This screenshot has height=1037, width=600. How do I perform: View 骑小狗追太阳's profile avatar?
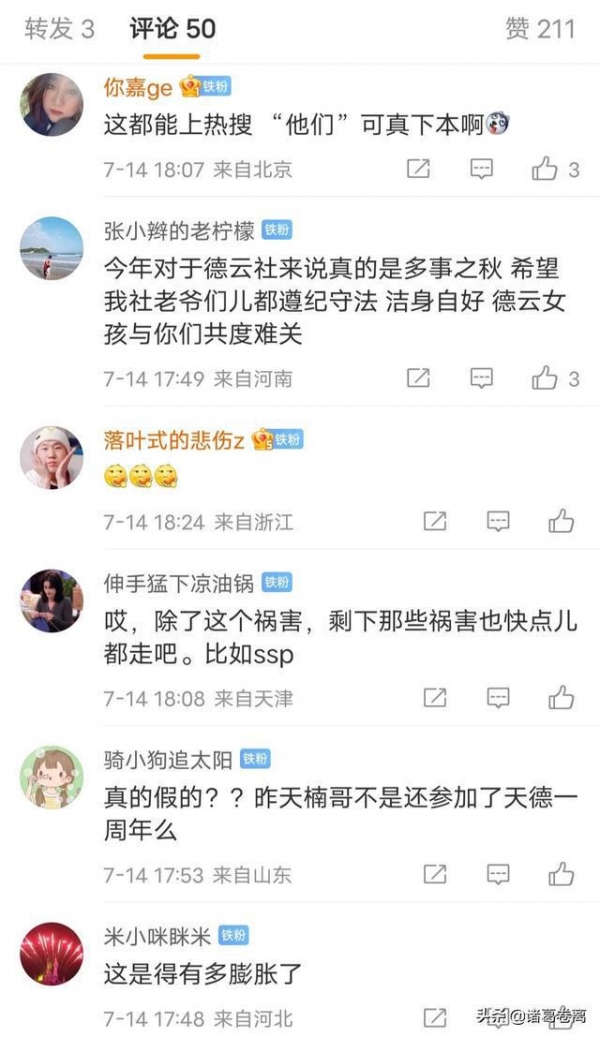(x=51, y=778)
